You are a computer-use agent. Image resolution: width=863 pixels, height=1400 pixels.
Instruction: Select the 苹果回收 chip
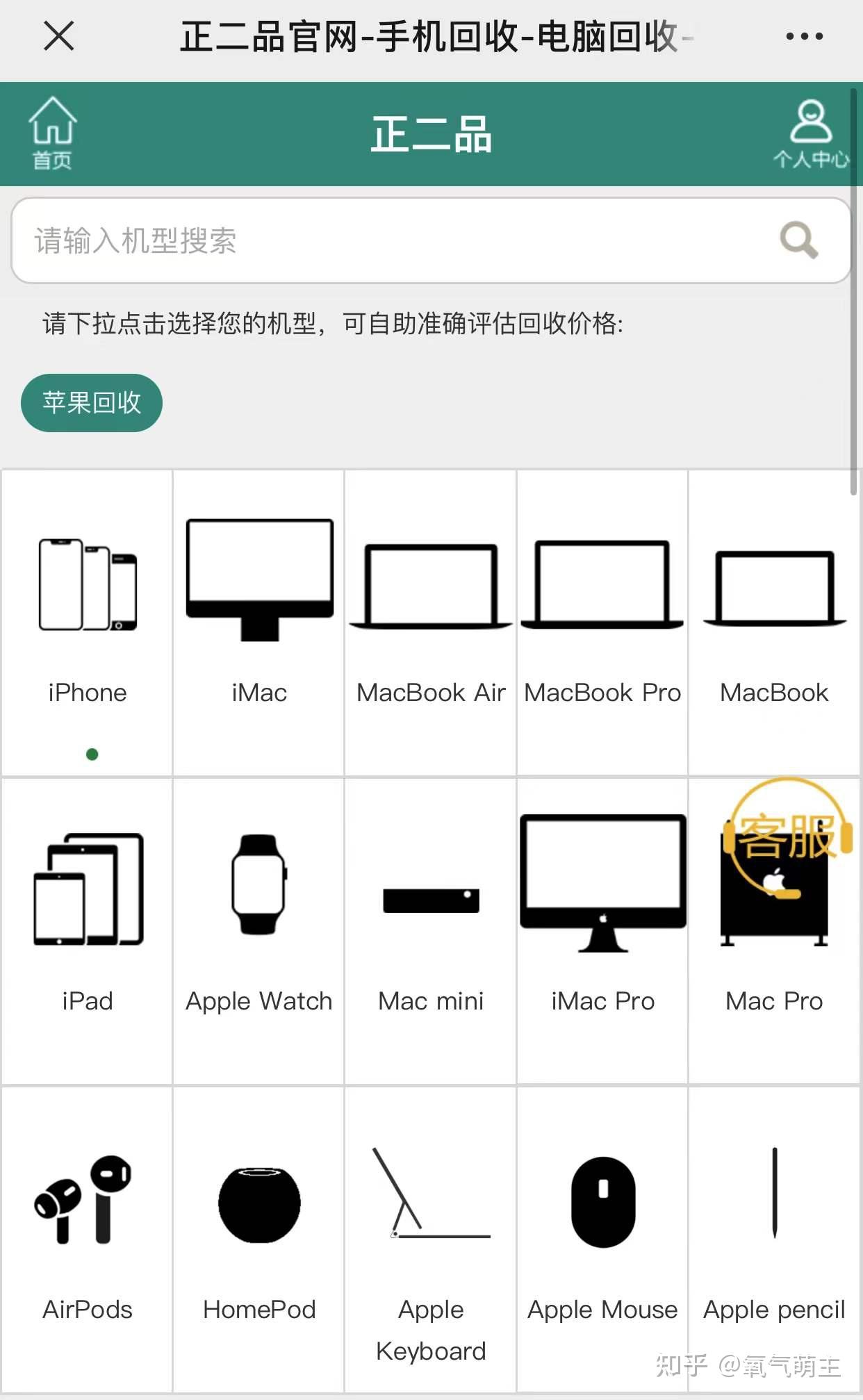(x=92, y=403)
